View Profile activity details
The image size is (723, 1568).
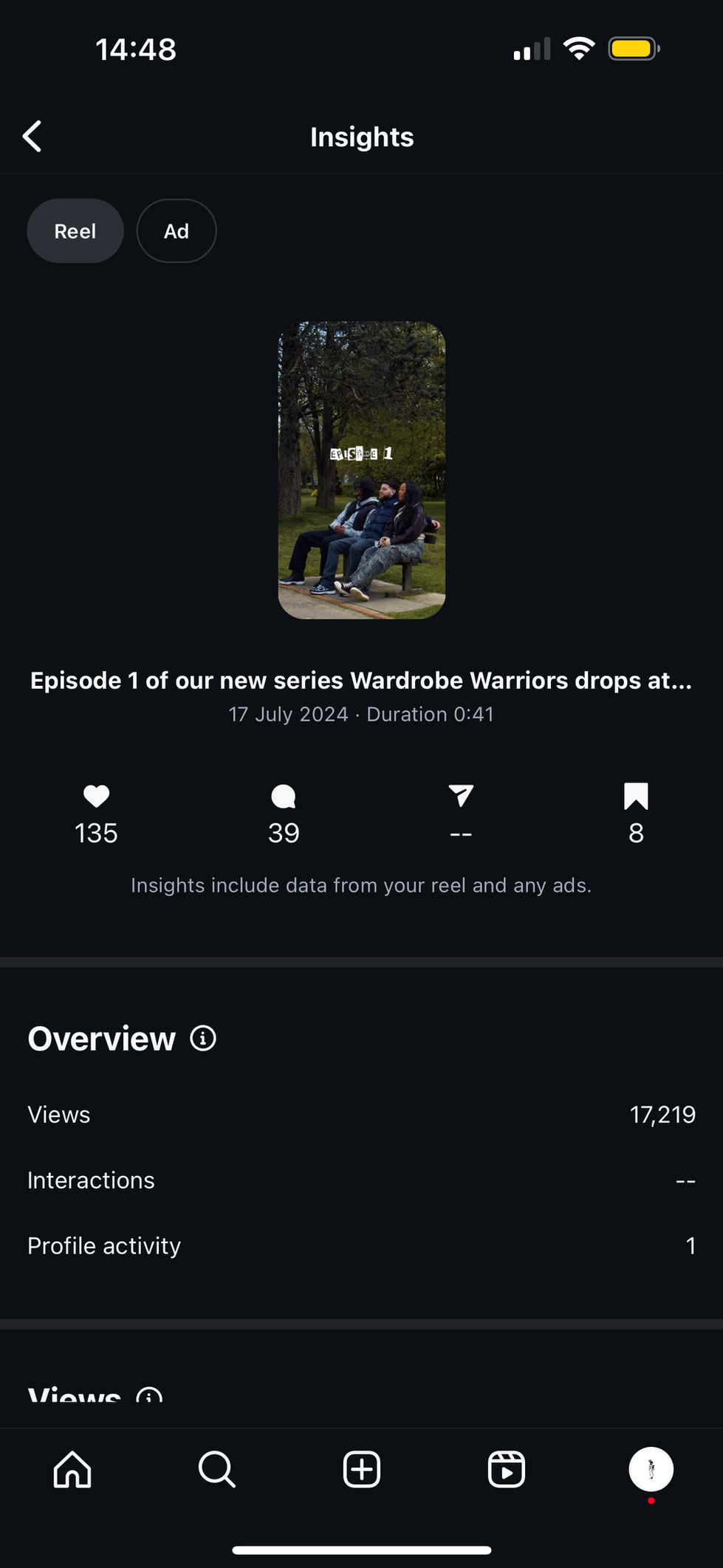pos(361,1245)
